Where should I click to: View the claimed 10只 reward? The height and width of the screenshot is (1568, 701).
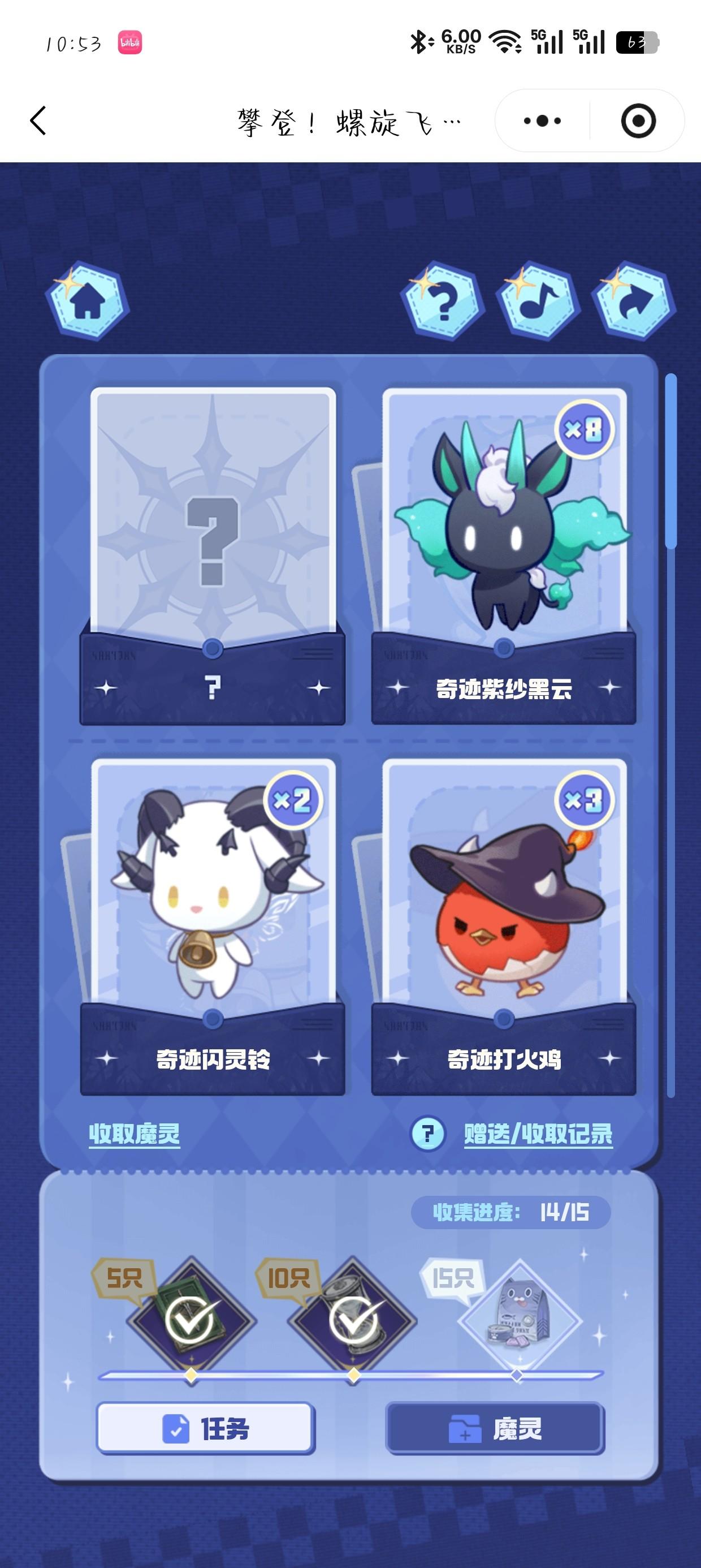click(x=353, y=1321)
